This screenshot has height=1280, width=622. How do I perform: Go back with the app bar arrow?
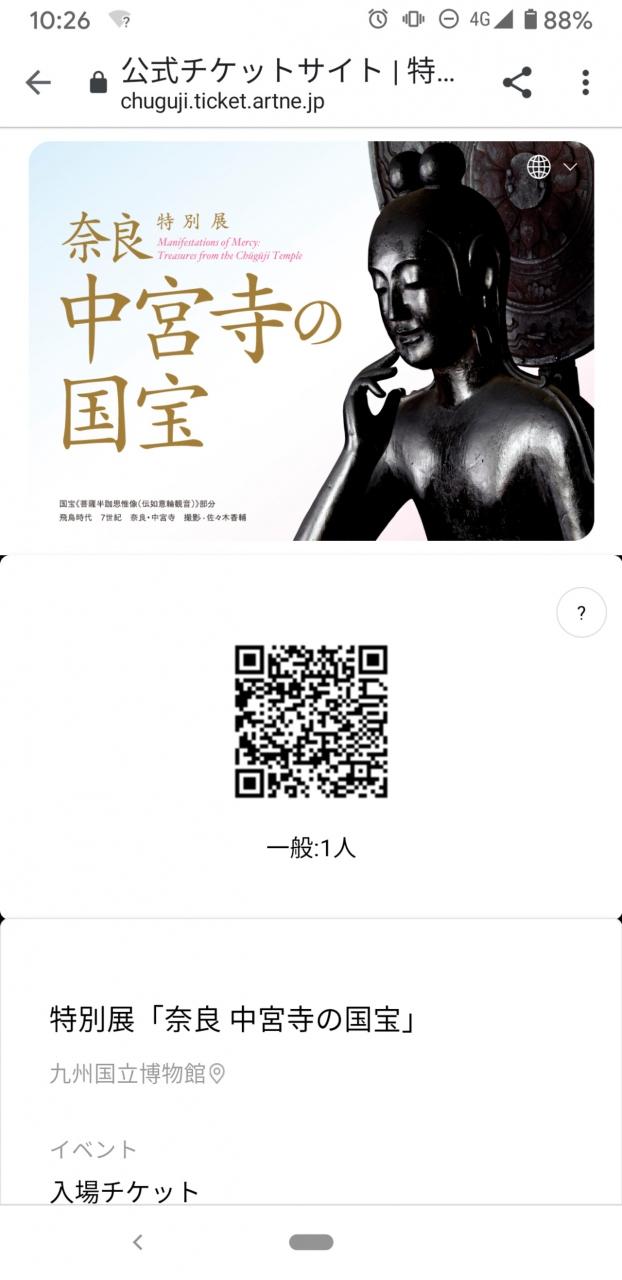pos(38,83)
